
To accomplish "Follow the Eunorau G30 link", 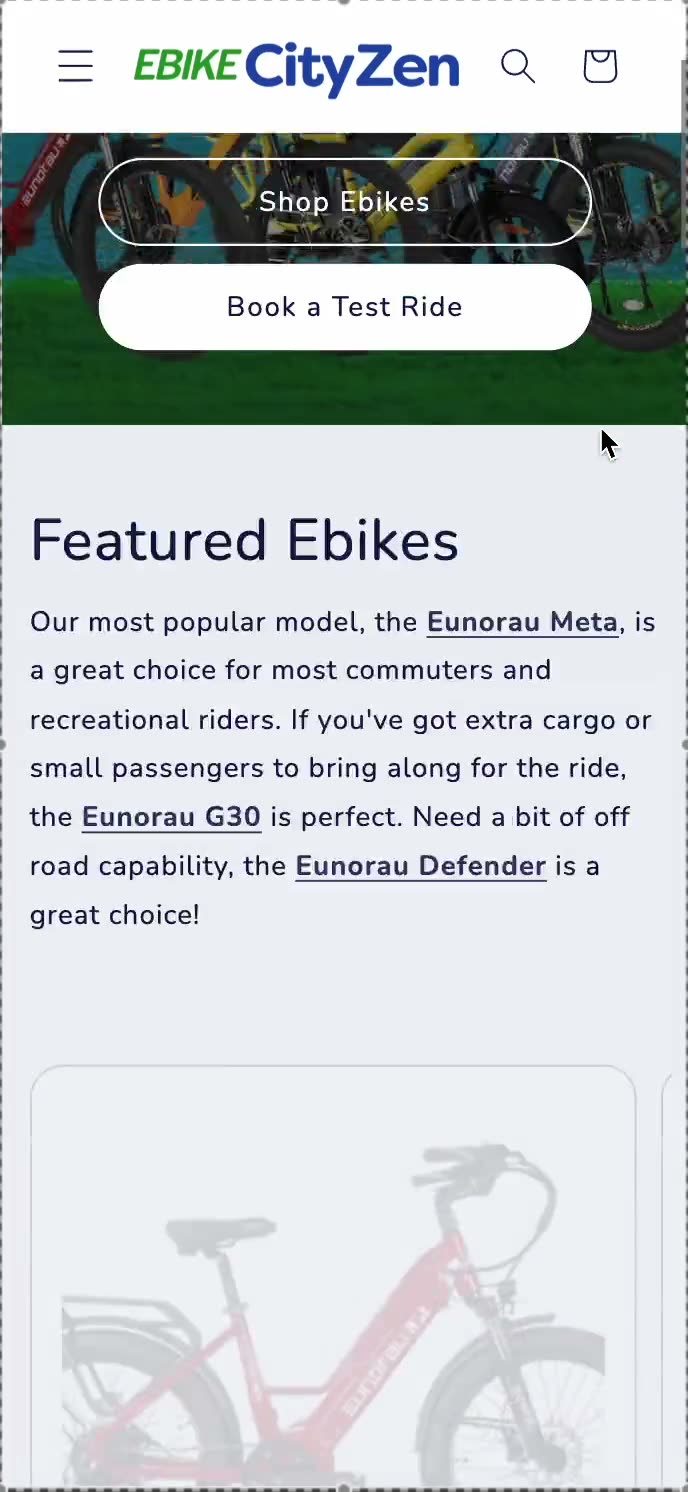I will coord(171,817).
